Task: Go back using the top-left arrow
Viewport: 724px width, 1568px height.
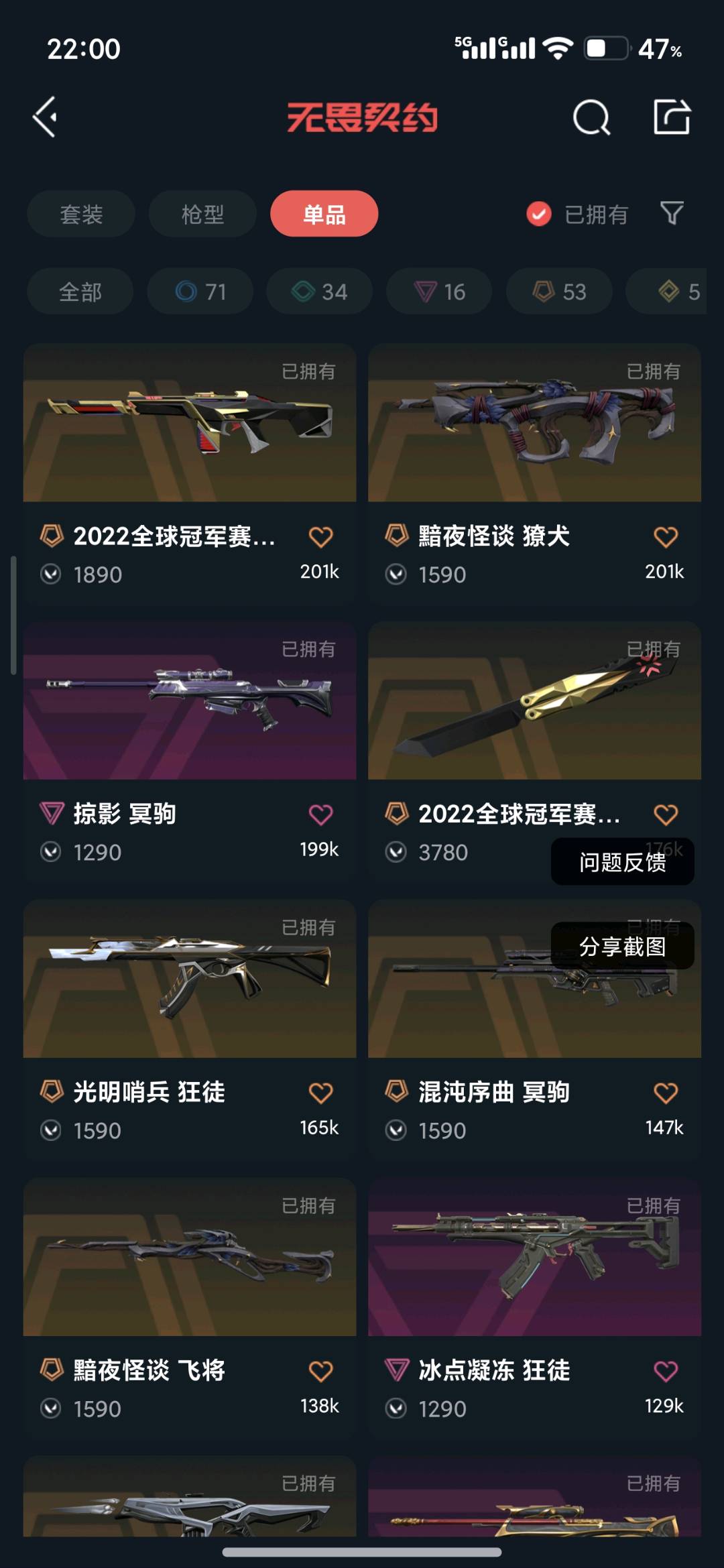Action: tap(46, 117)
